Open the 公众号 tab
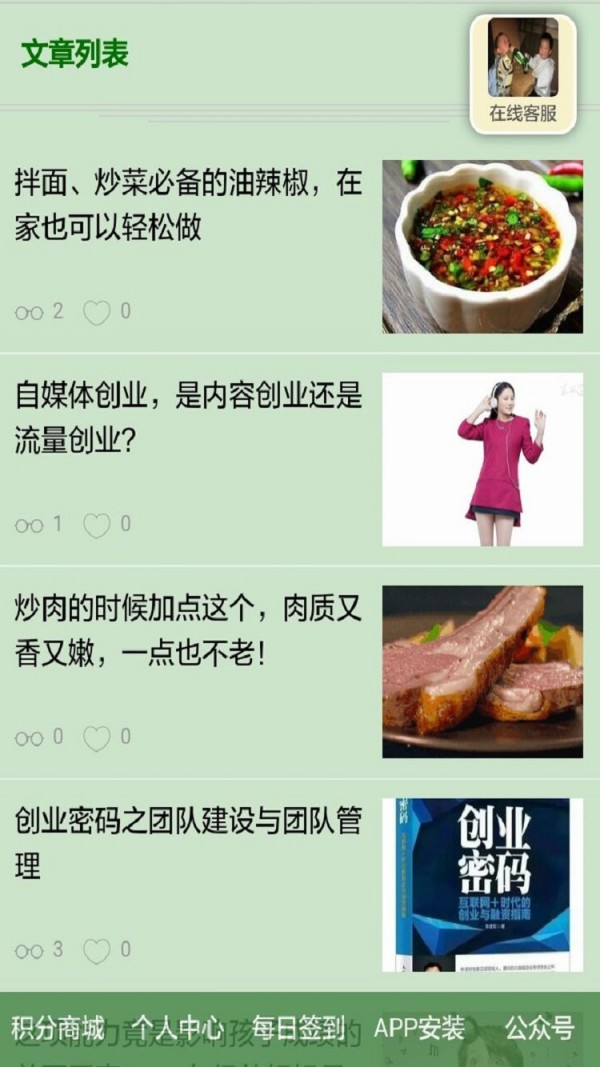The height and width of the screenshot is (1067, 600). (539, 1028)
